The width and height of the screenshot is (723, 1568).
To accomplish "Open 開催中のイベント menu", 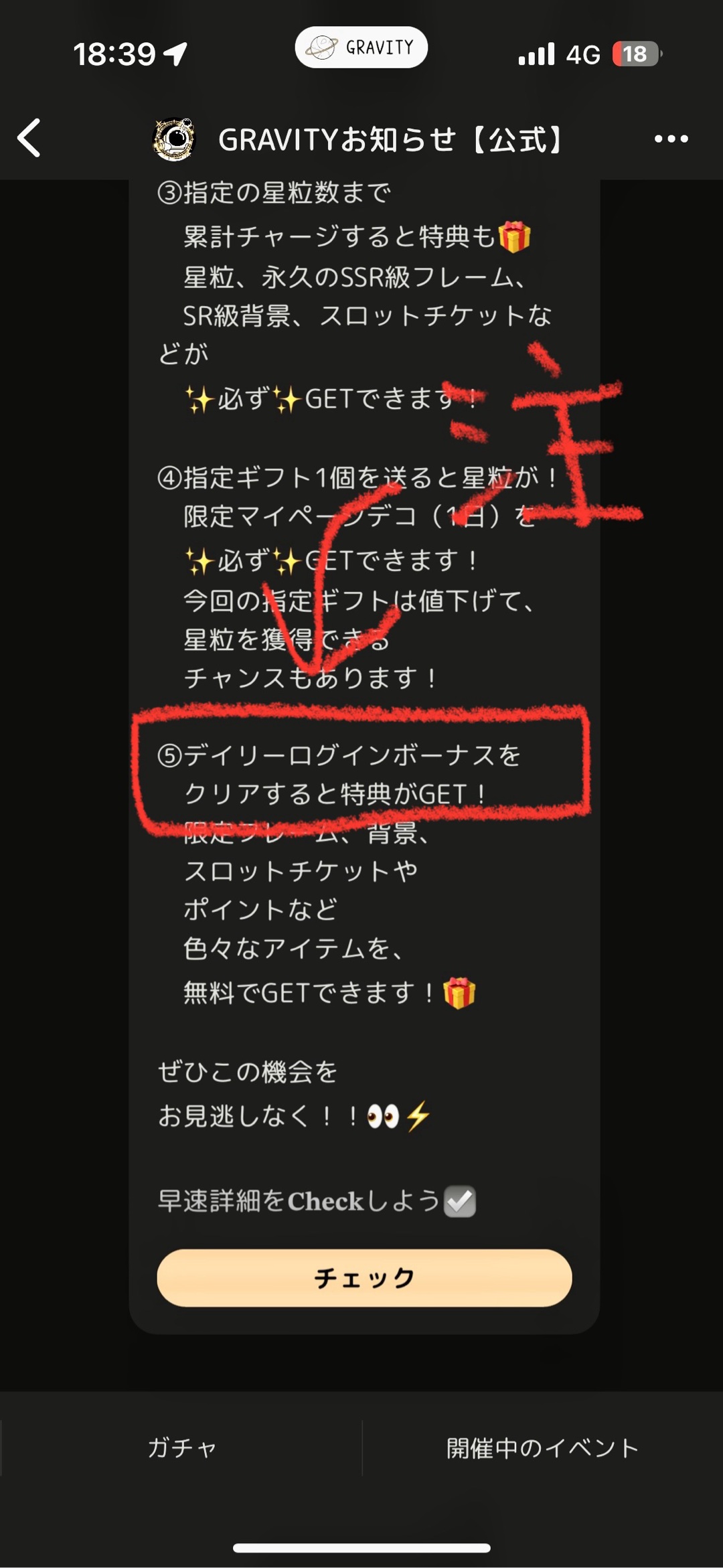I will click(542, 1447).
